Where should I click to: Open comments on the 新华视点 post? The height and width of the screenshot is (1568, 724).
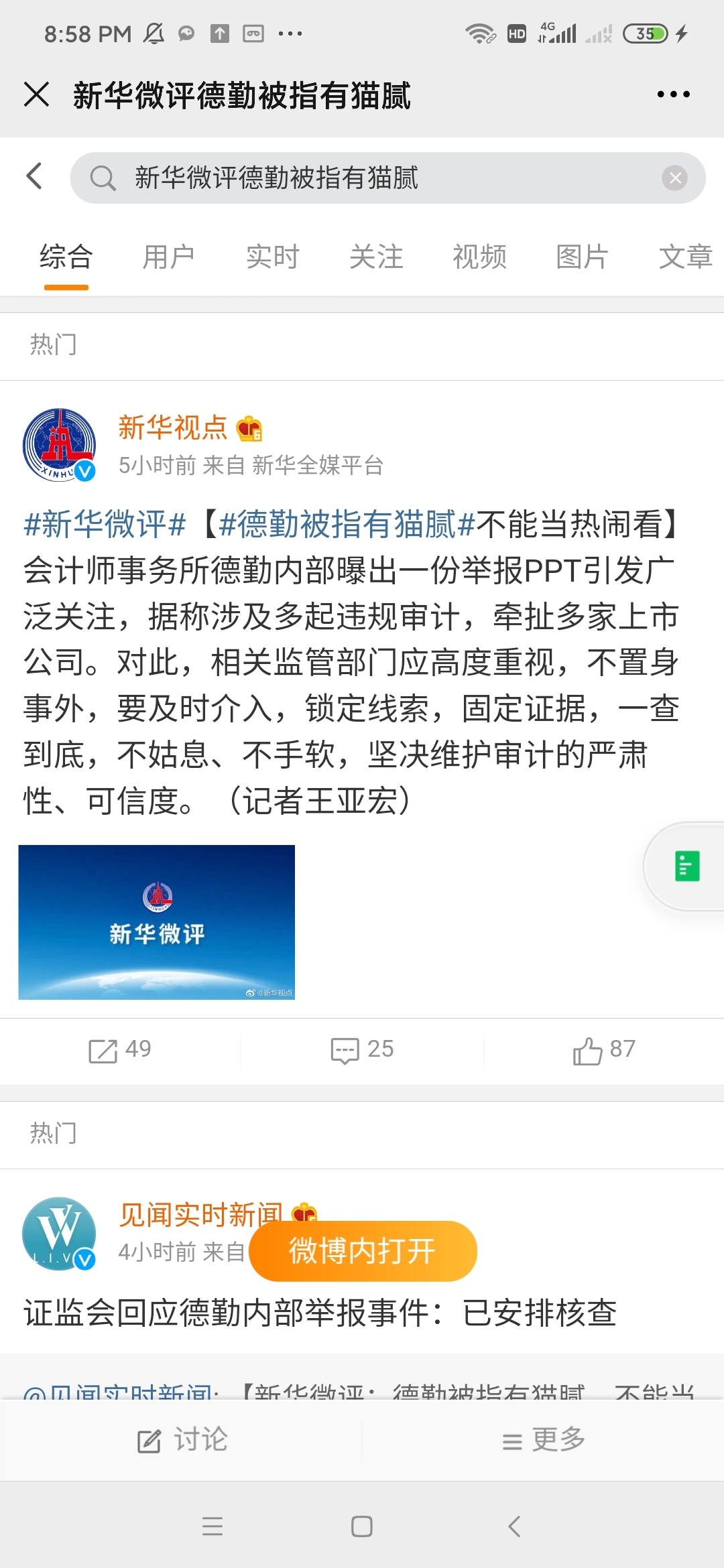pyautogui.click(x=362, y=1049)
